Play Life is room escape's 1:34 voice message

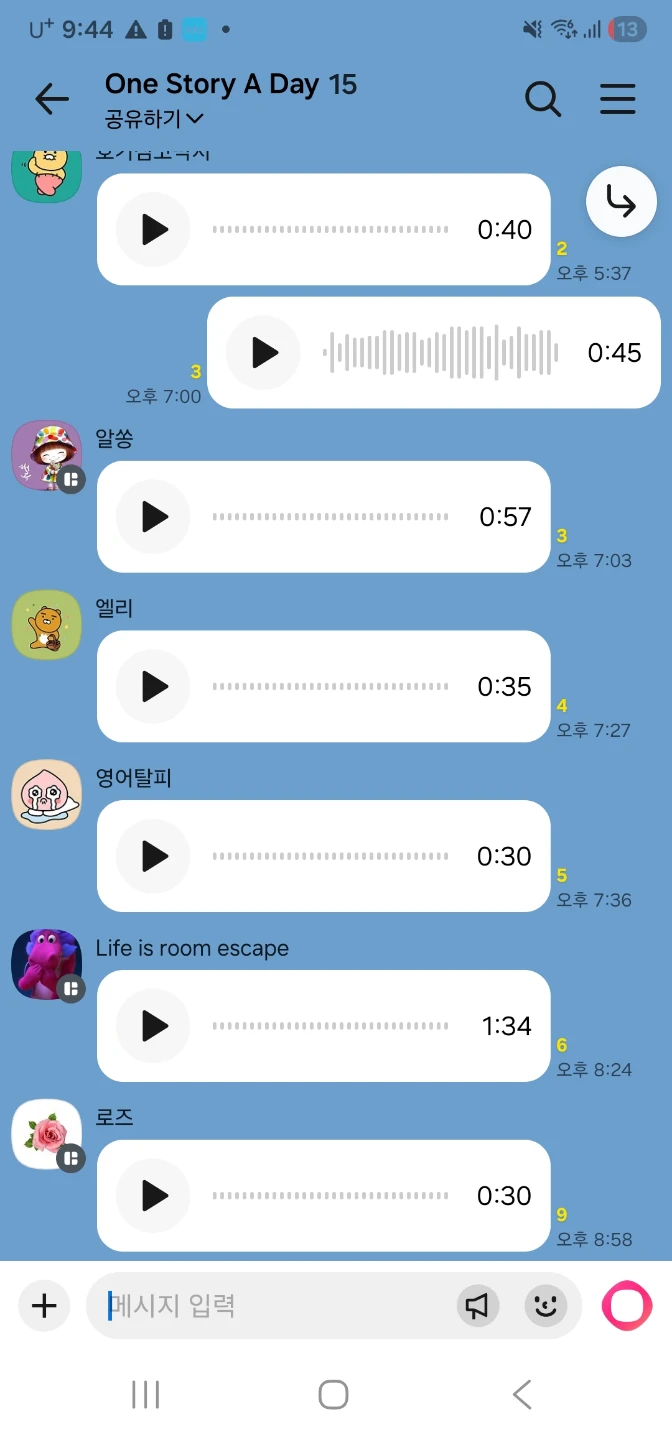coord(153,1026)
